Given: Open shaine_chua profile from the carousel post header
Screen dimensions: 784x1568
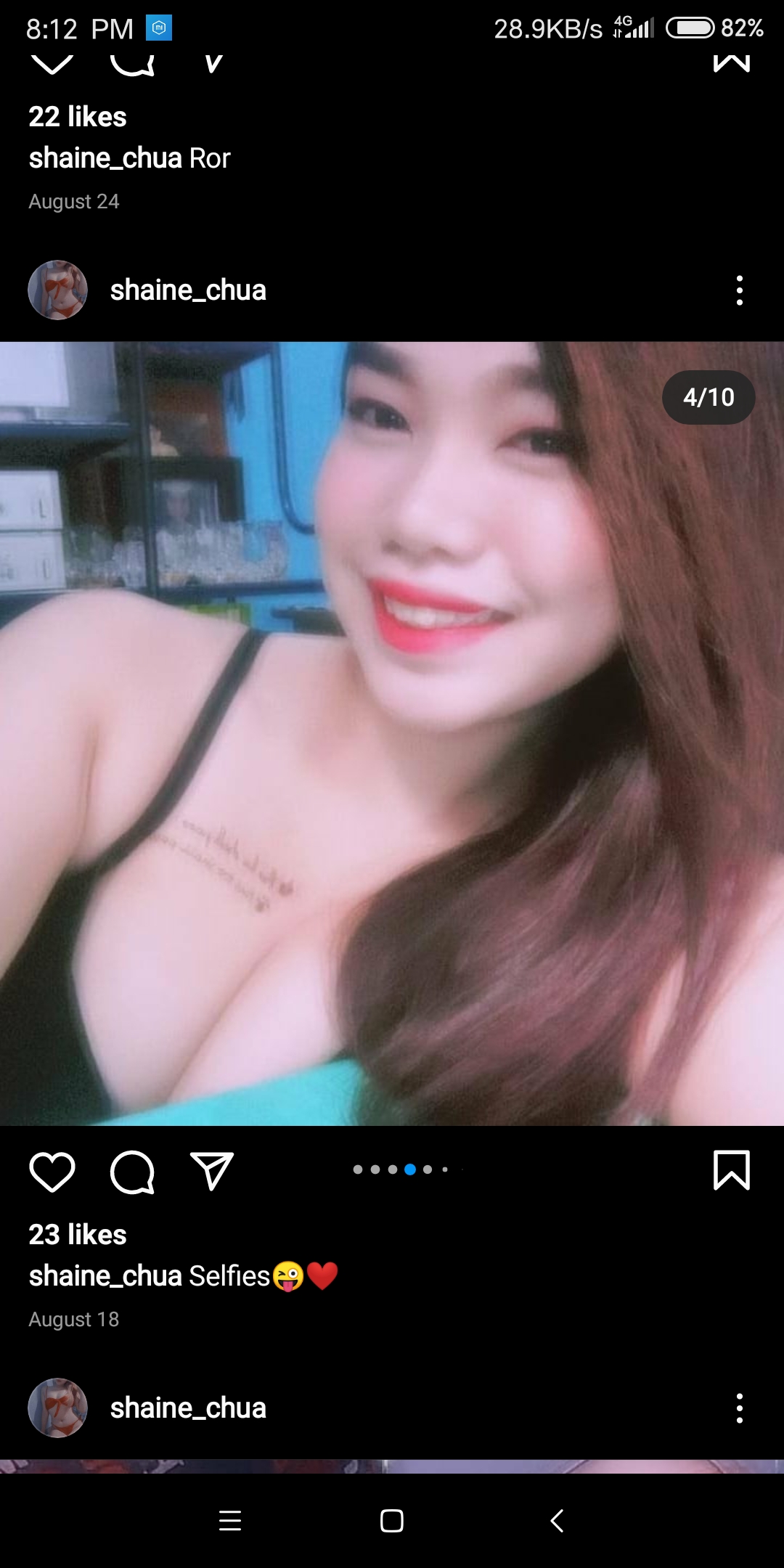Looking at the screenshot, I should [188, 290].
